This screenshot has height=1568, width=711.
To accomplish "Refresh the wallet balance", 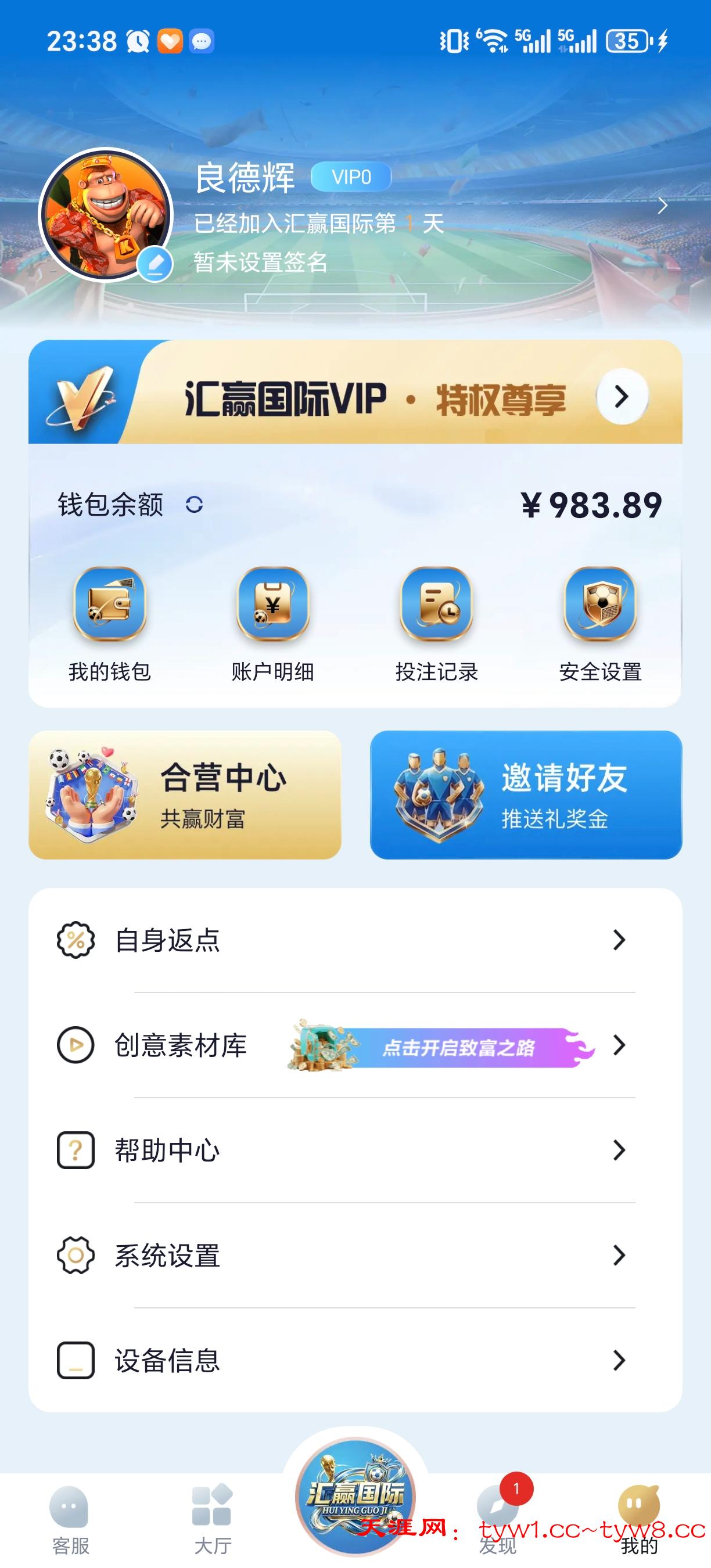I will click(194, 505).
